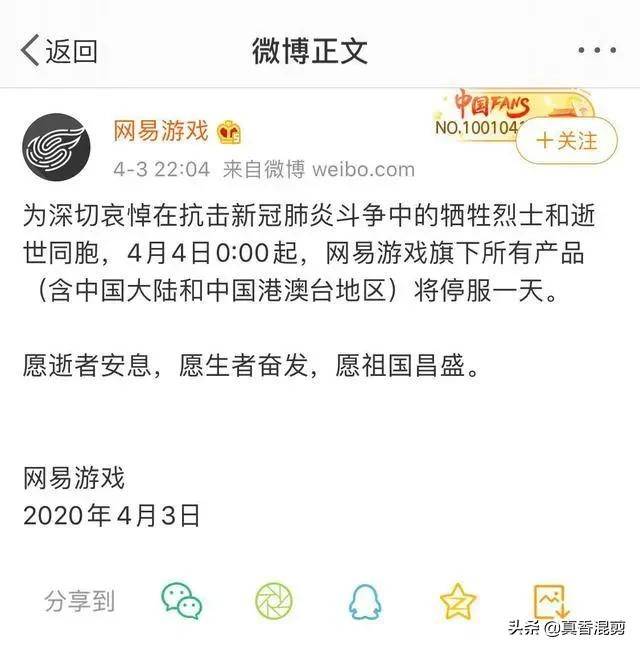Go back using the 返回 button
The image size is (640, 650).
tap(60, 52)
